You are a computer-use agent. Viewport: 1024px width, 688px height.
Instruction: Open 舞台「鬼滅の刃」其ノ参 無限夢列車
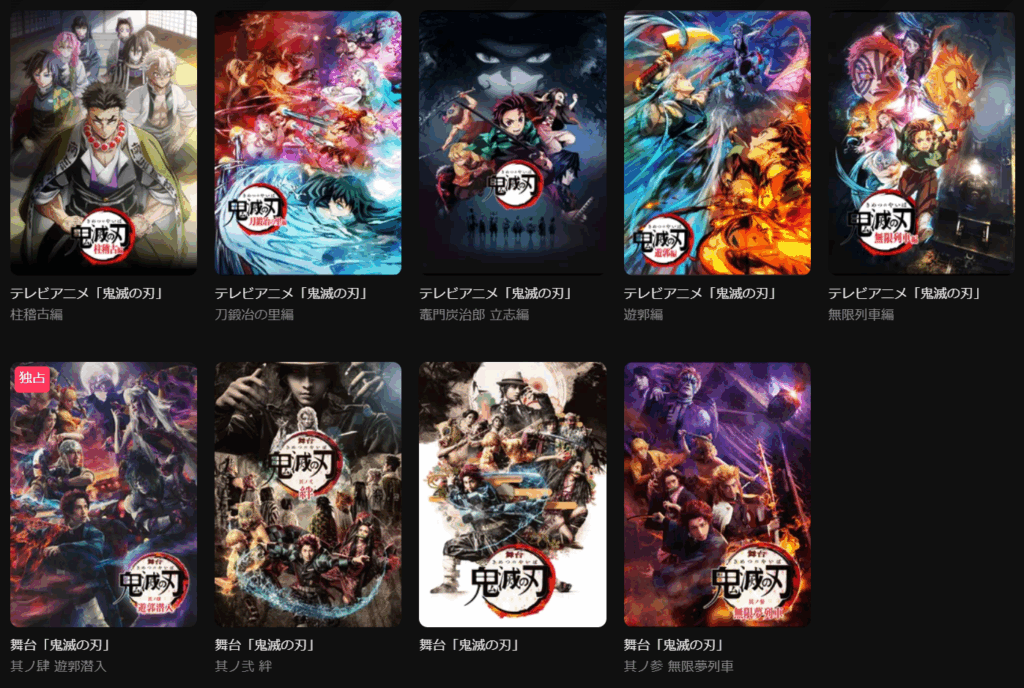[717, 494]
